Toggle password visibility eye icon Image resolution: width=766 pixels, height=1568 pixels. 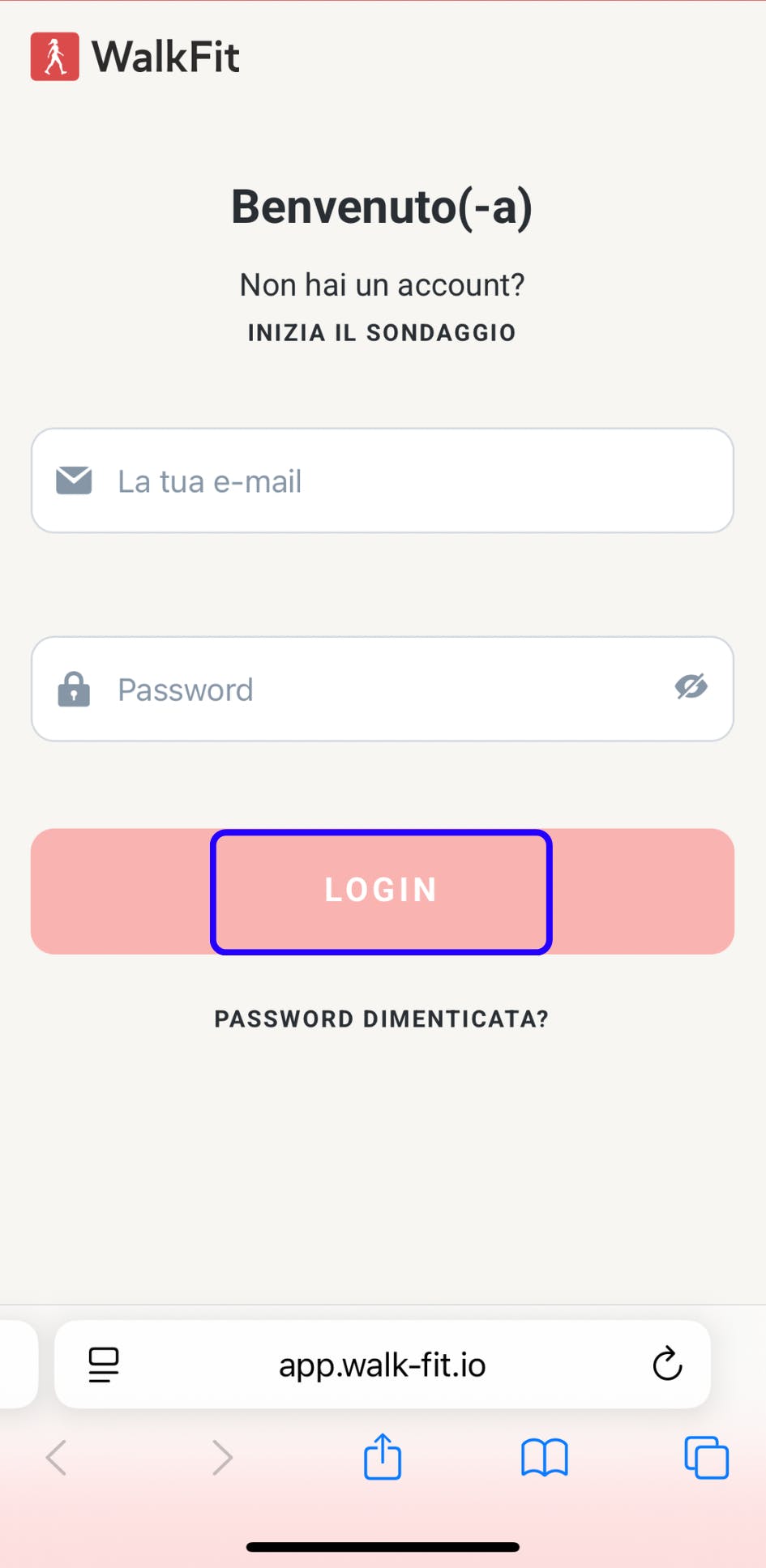[691, 687]
